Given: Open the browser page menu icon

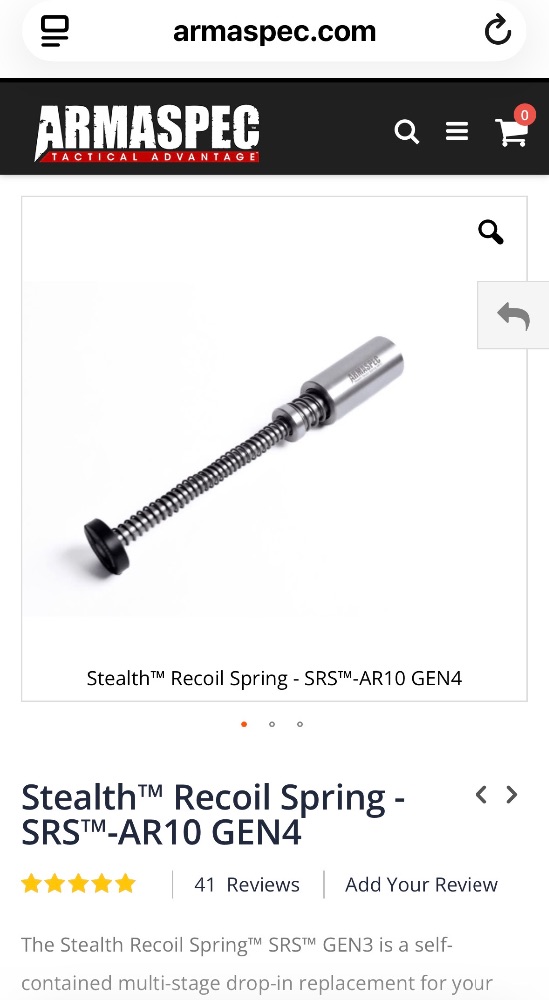Looking at the screenshot, I should [55, 30].
